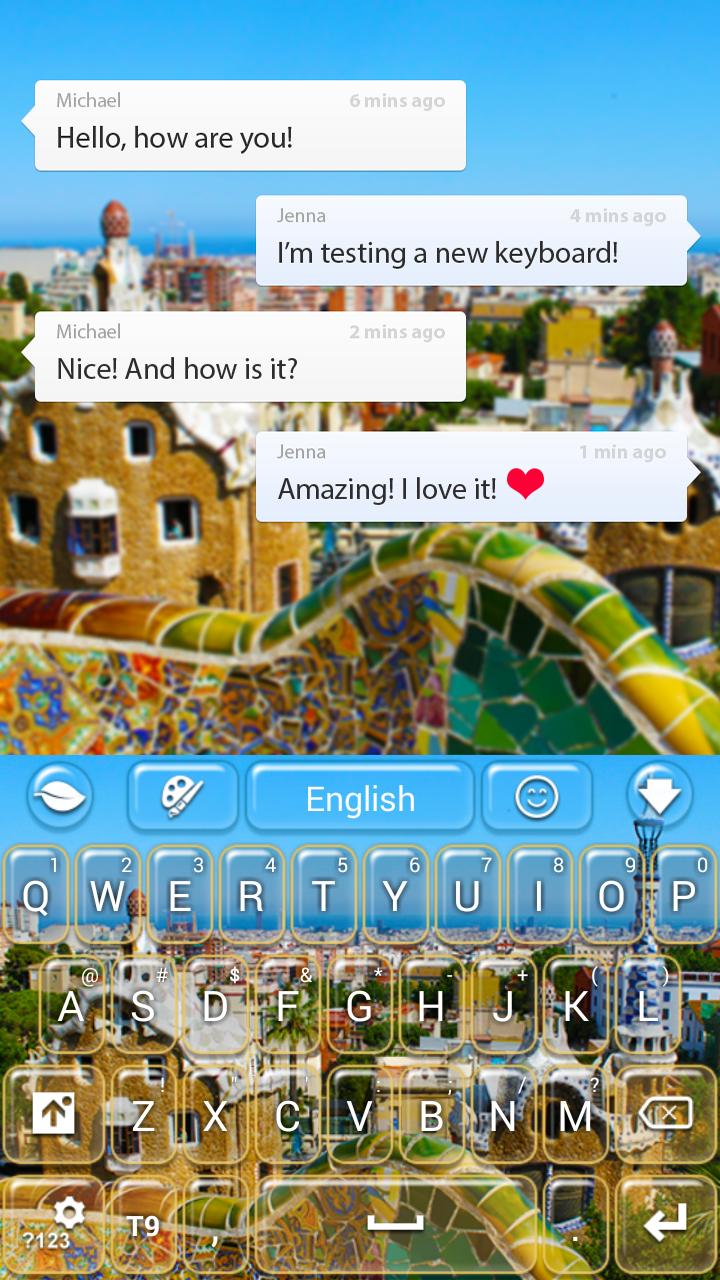720x1280 pixels.
Task: Tap the leaf keyboard menu icon
Action: [x=60, y=795]
